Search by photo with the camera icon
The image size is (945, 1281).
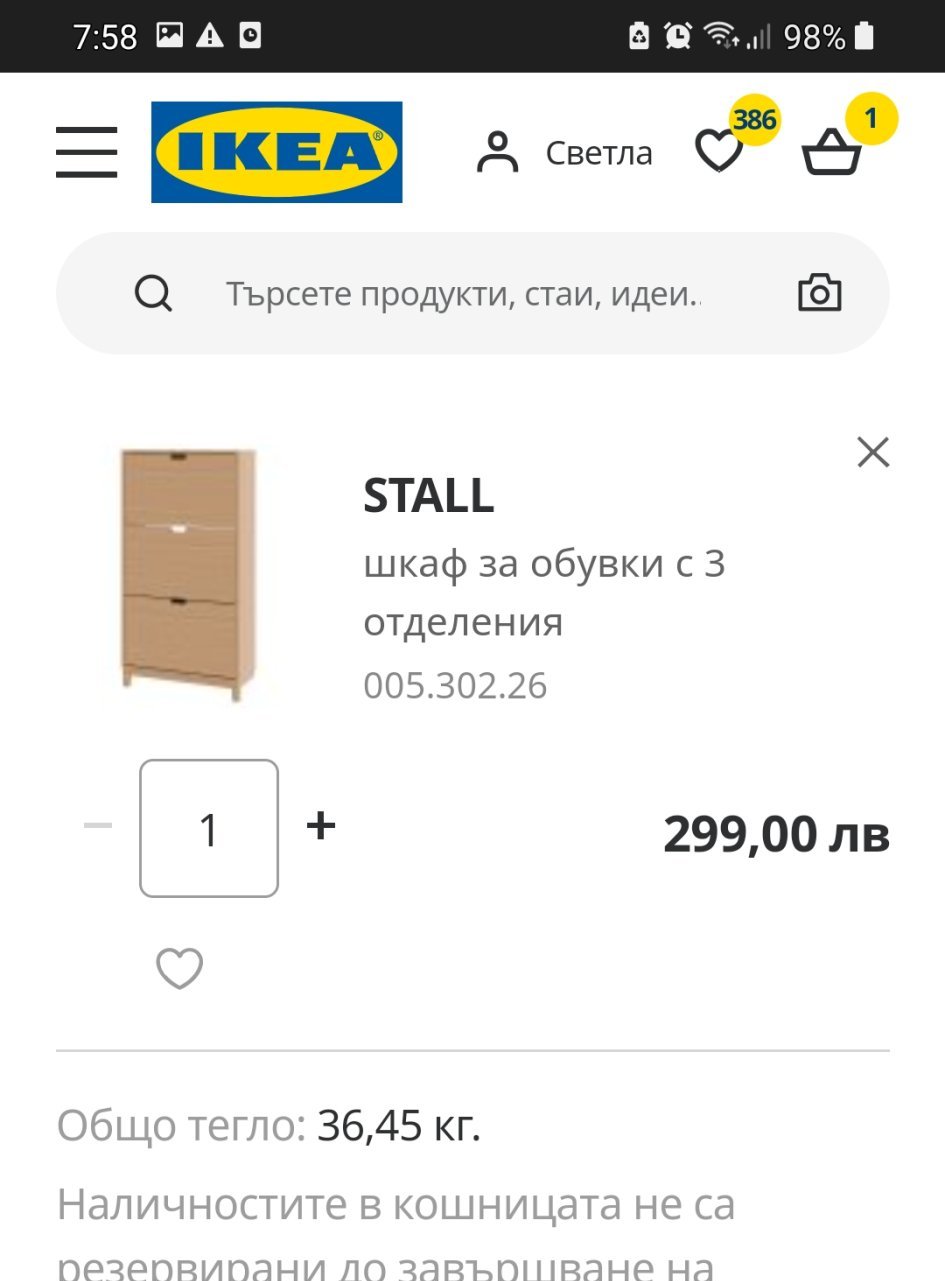tap(819, 293)
